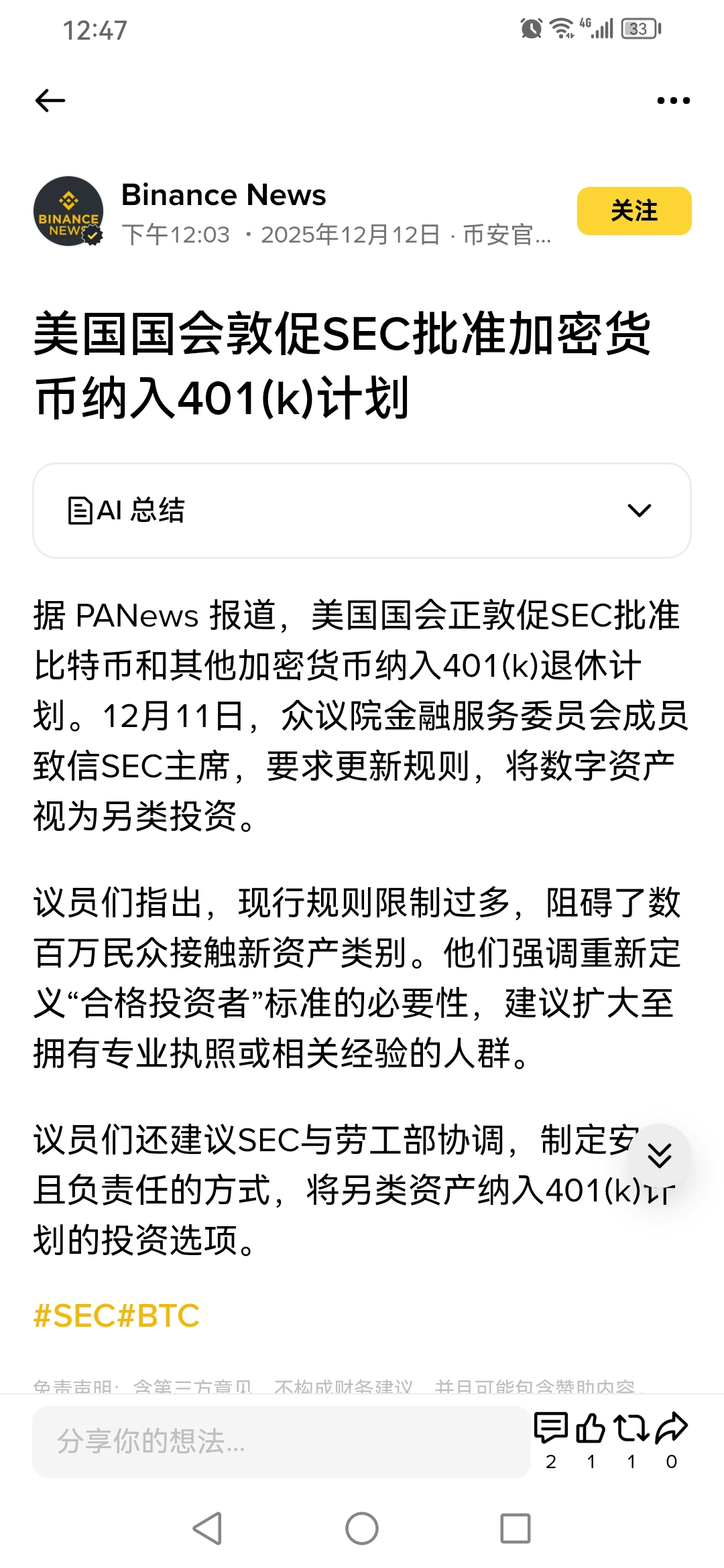Tap the system home button

pyautogui.click(x=362, y=1528)
